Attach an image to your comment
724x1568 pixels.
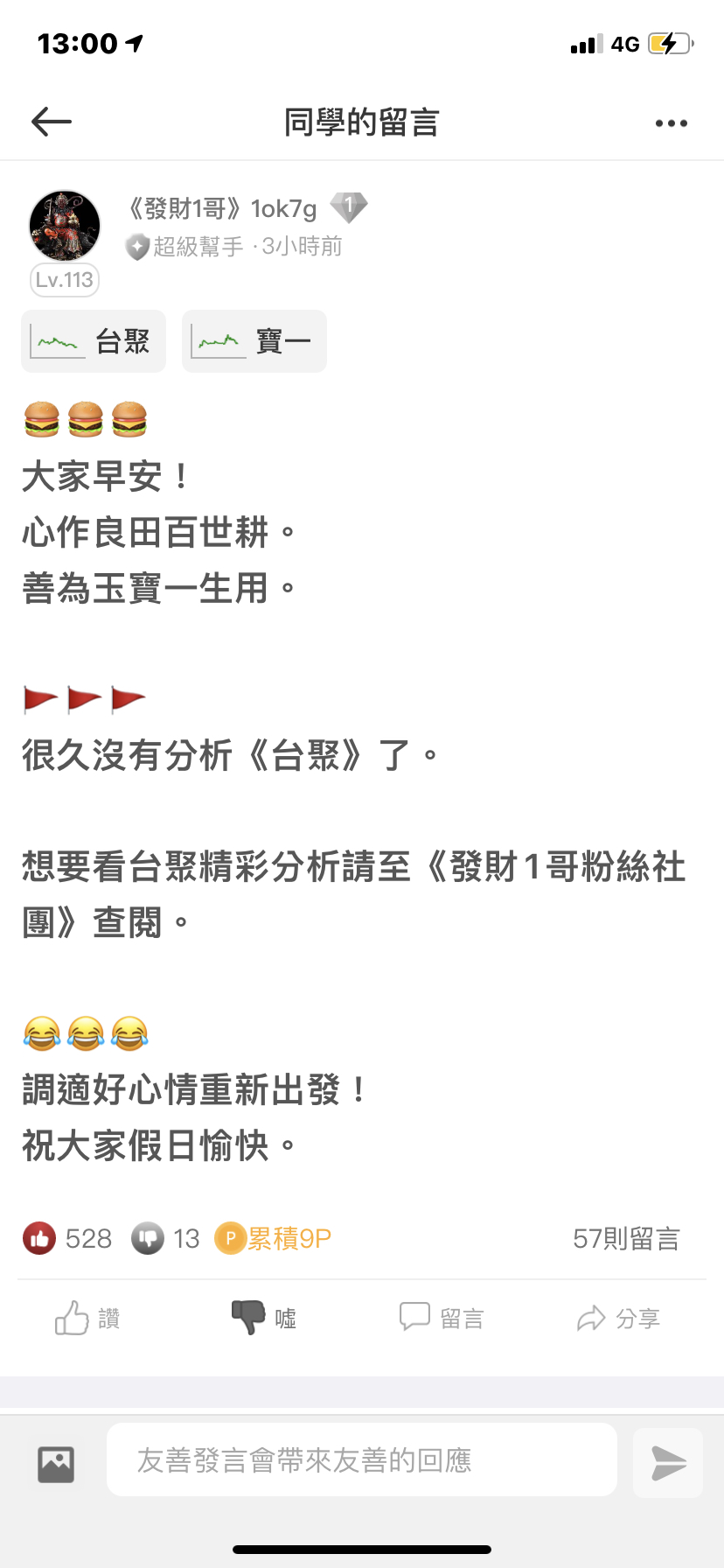[56, 1464]
